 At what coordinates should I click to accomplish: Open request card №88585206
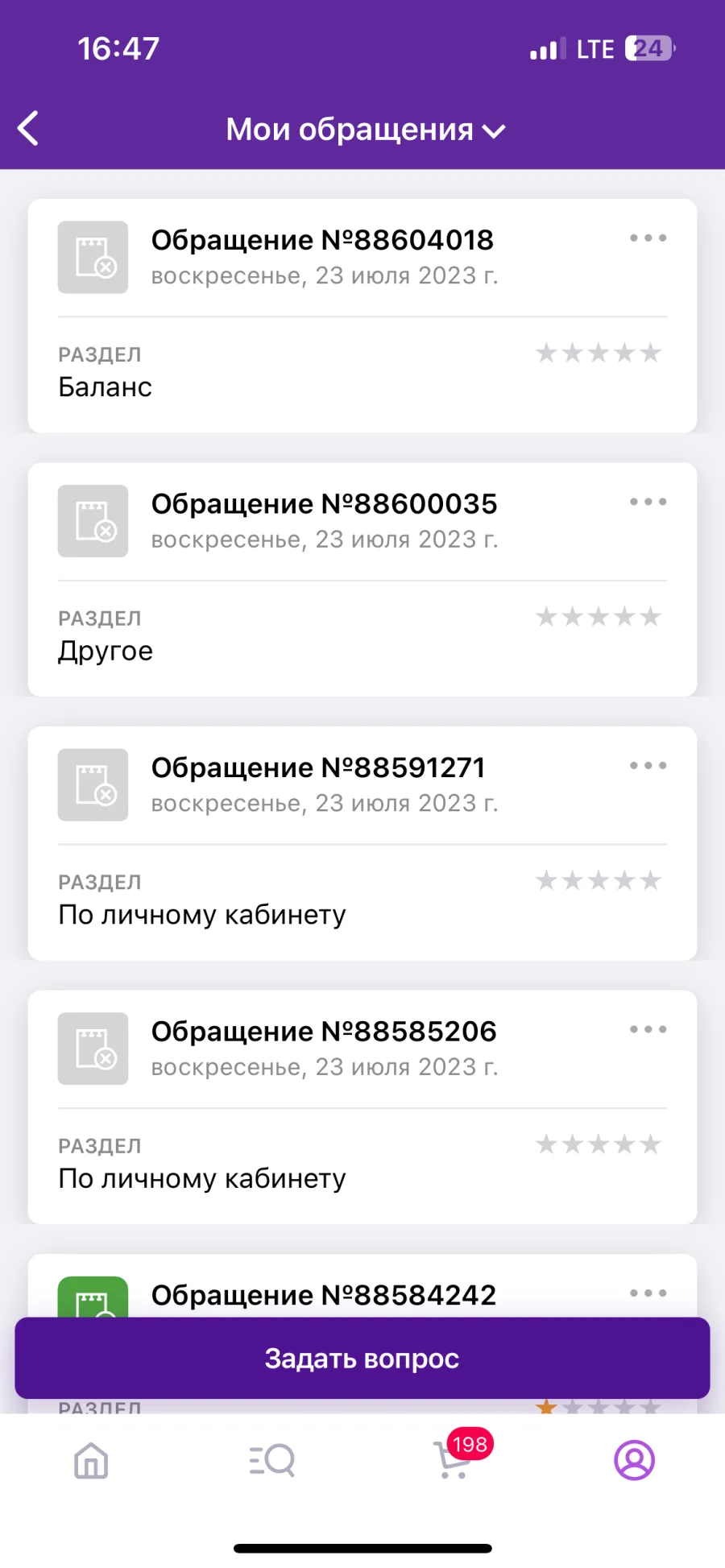click(362, 1107)
